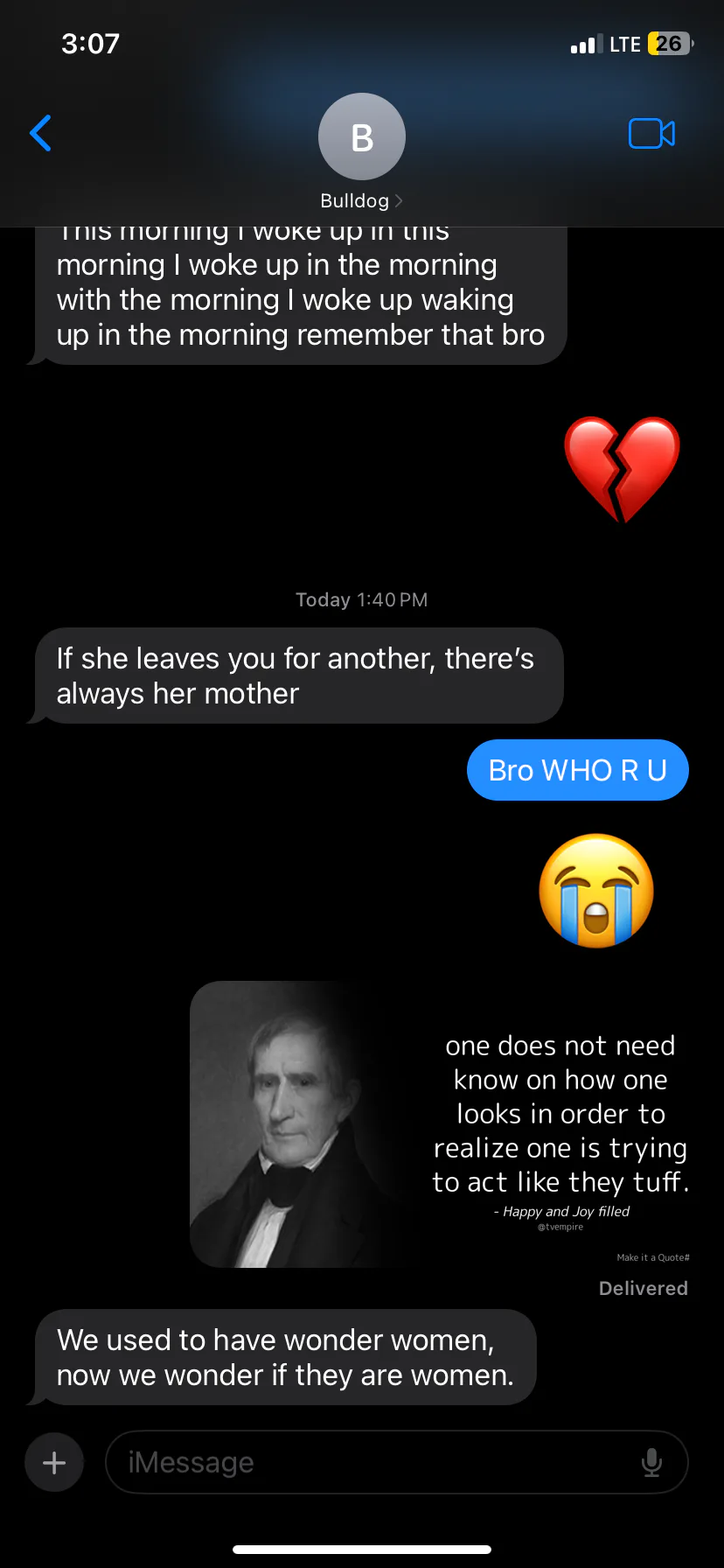Open the plus attachments menu
724x1568 pixels.
click(x=54, y=1462)
